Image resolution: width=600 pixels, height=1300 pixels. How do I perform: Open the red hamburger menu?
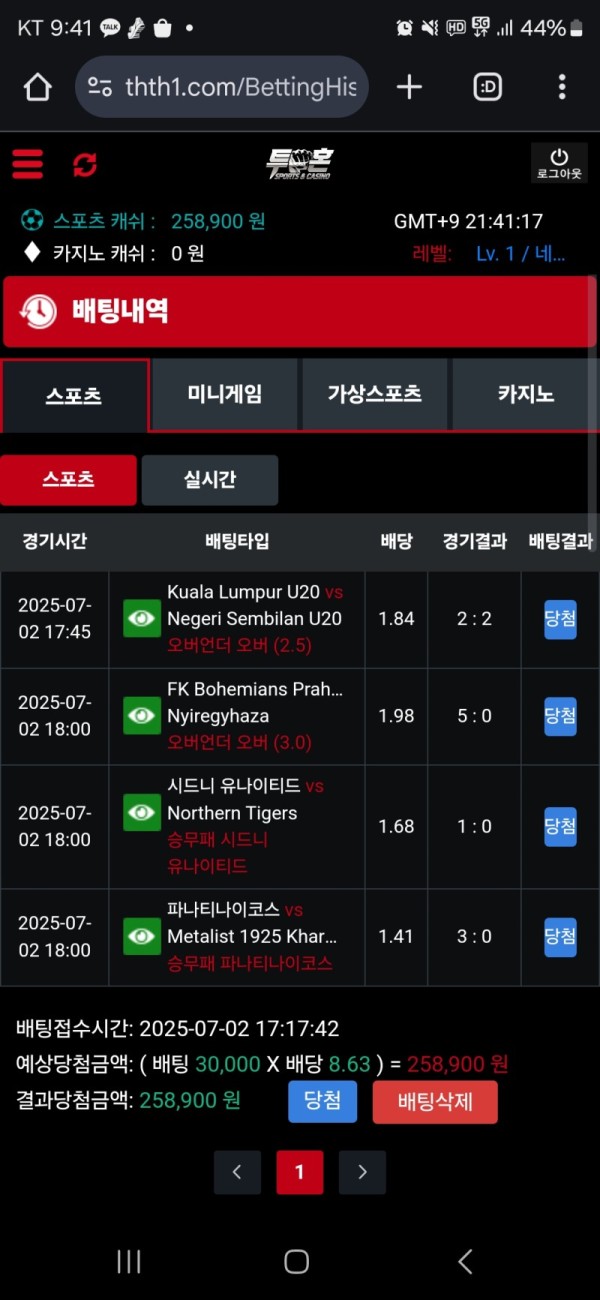click(28, 164)
